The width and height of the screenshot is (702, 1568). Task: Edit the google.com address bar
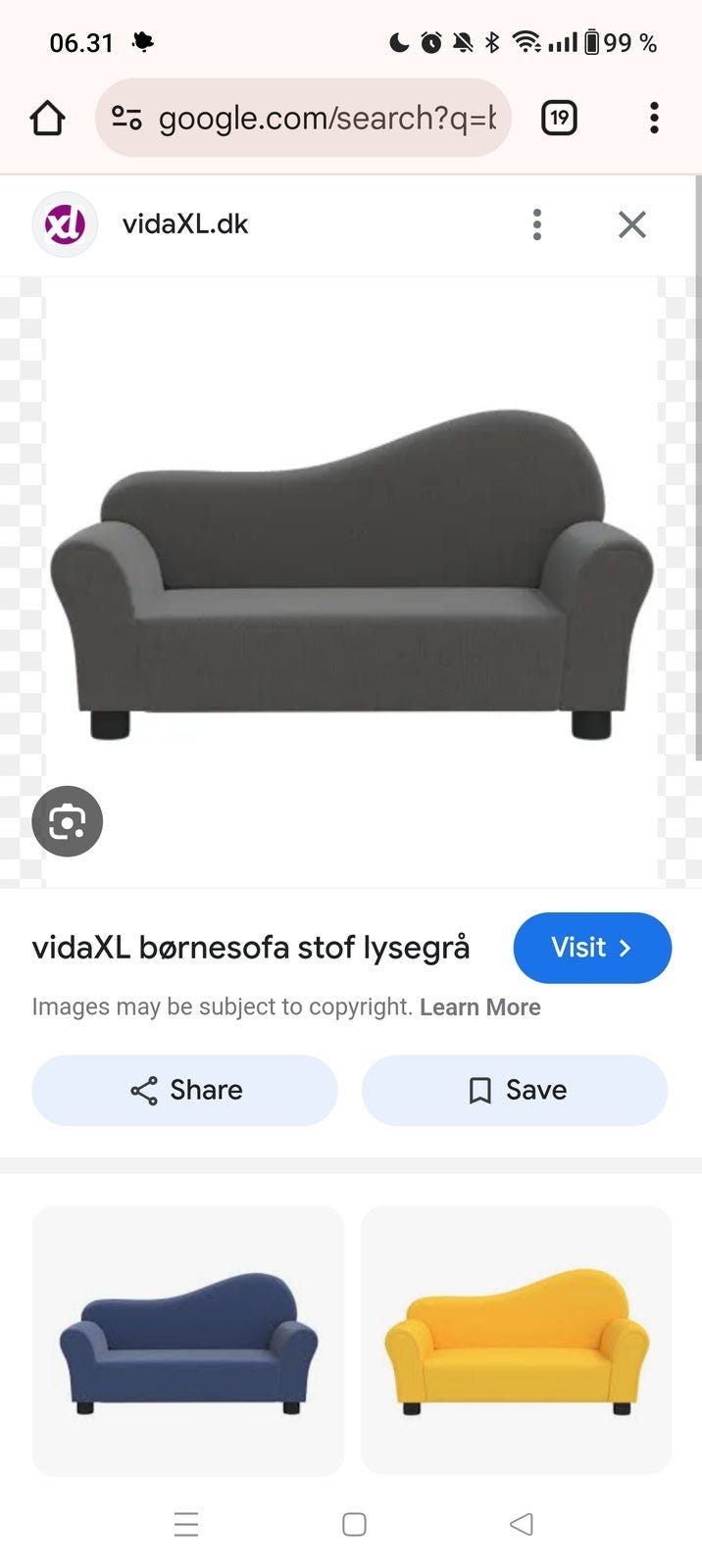[x=304, y=119]
